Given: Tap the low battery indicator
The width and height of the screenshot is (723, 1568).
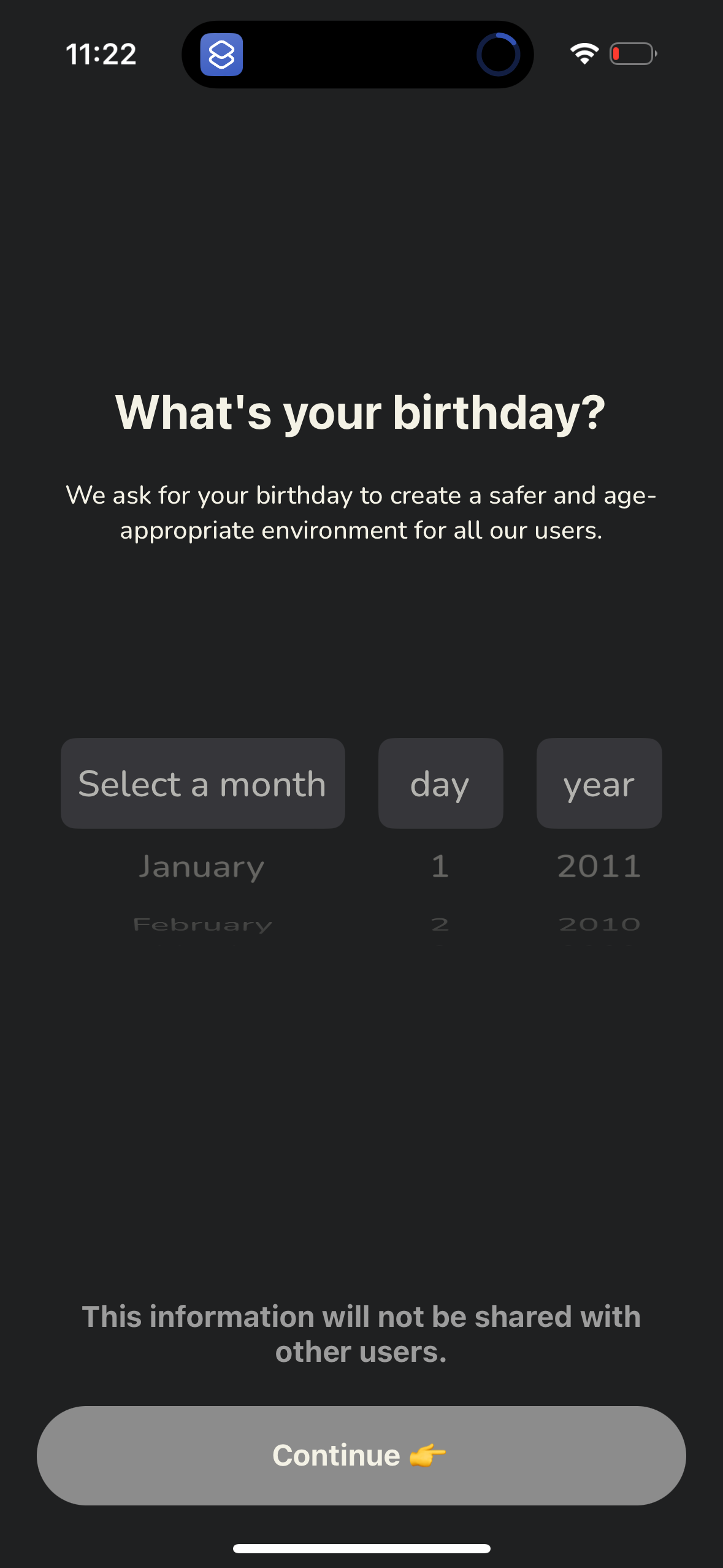Looking at the screenshot, I should coord(631,54).
